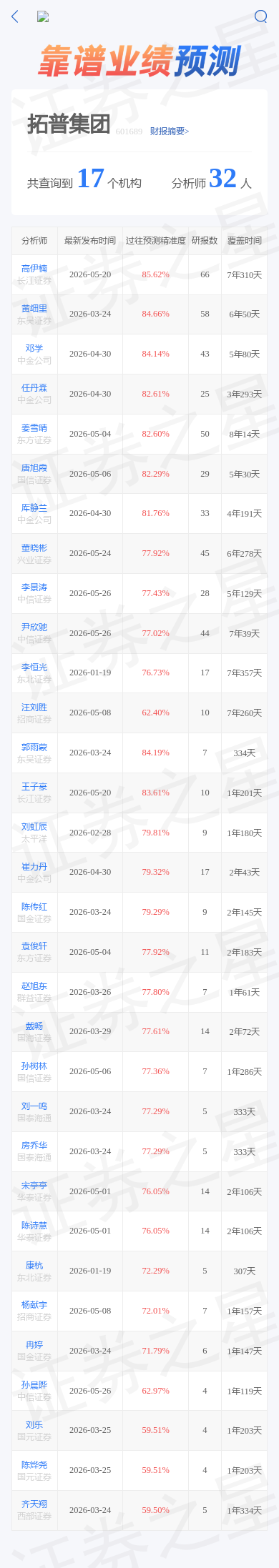Viewport: 279px width, 1568px height.
Task: Open the 财报摘要 link
Action: [x=170, y=132]
